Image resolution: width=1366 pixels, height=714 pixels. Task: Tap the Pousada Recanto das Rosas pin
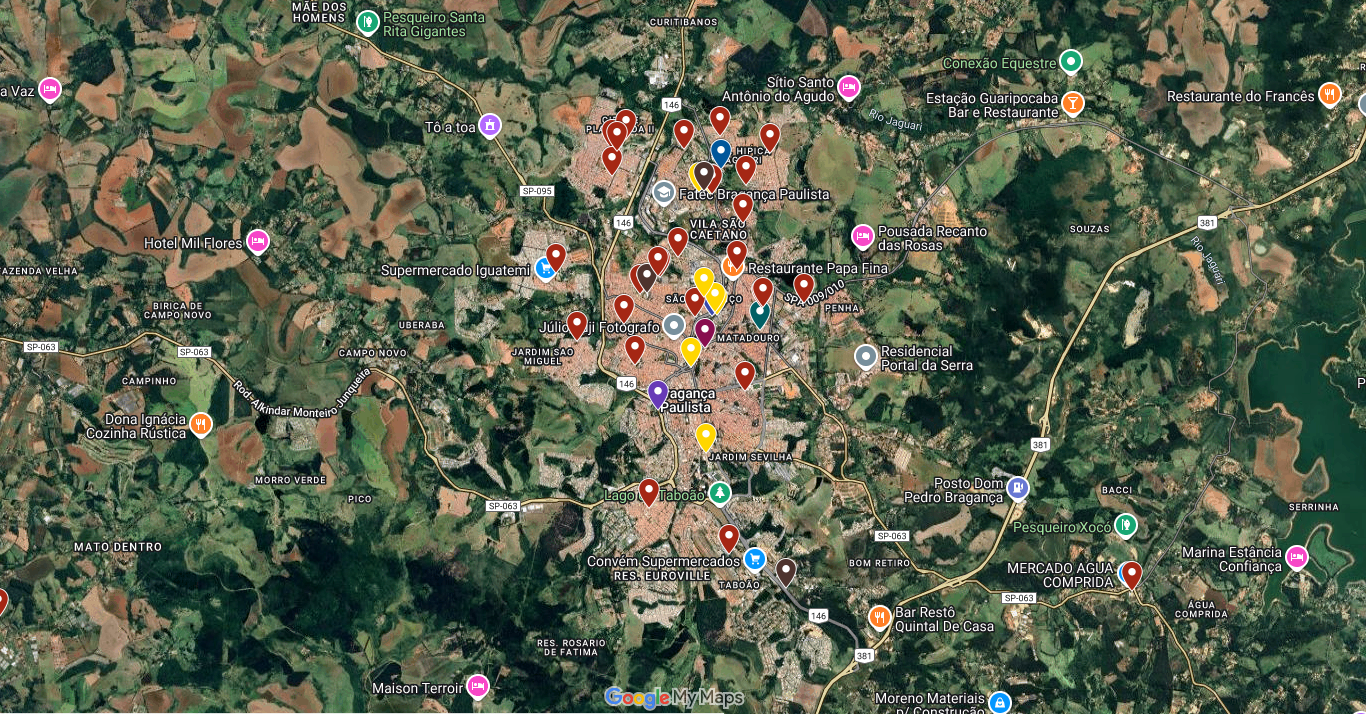[862, 236]
